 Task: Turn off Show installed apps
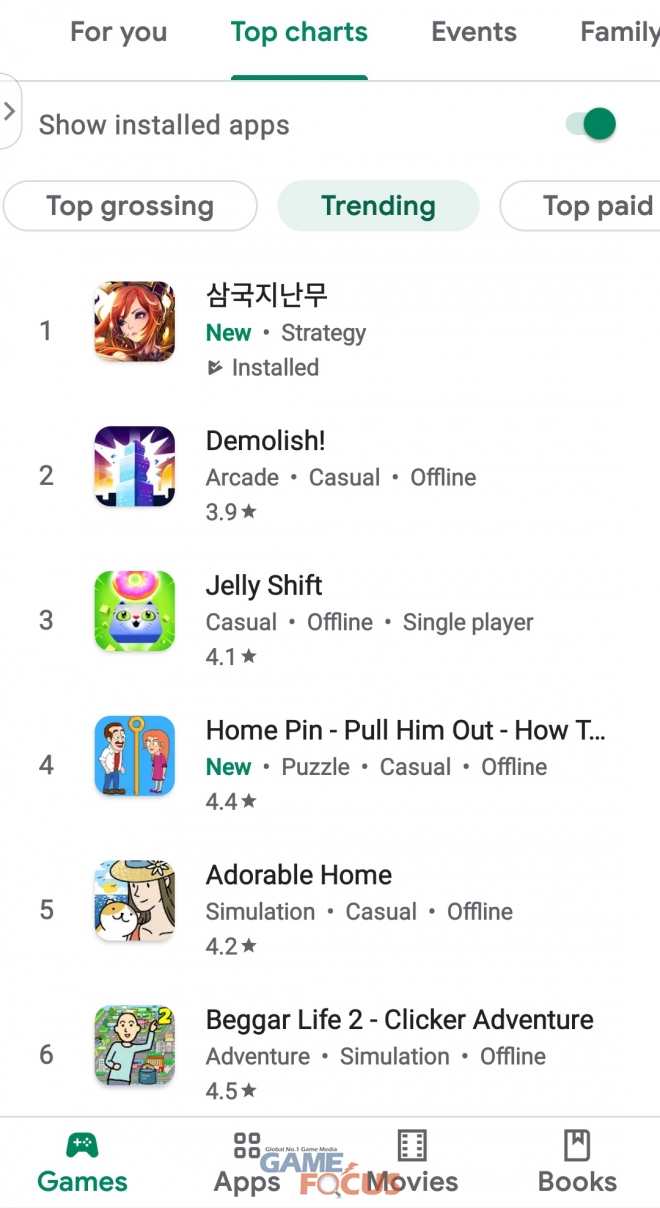pos(591,125)
